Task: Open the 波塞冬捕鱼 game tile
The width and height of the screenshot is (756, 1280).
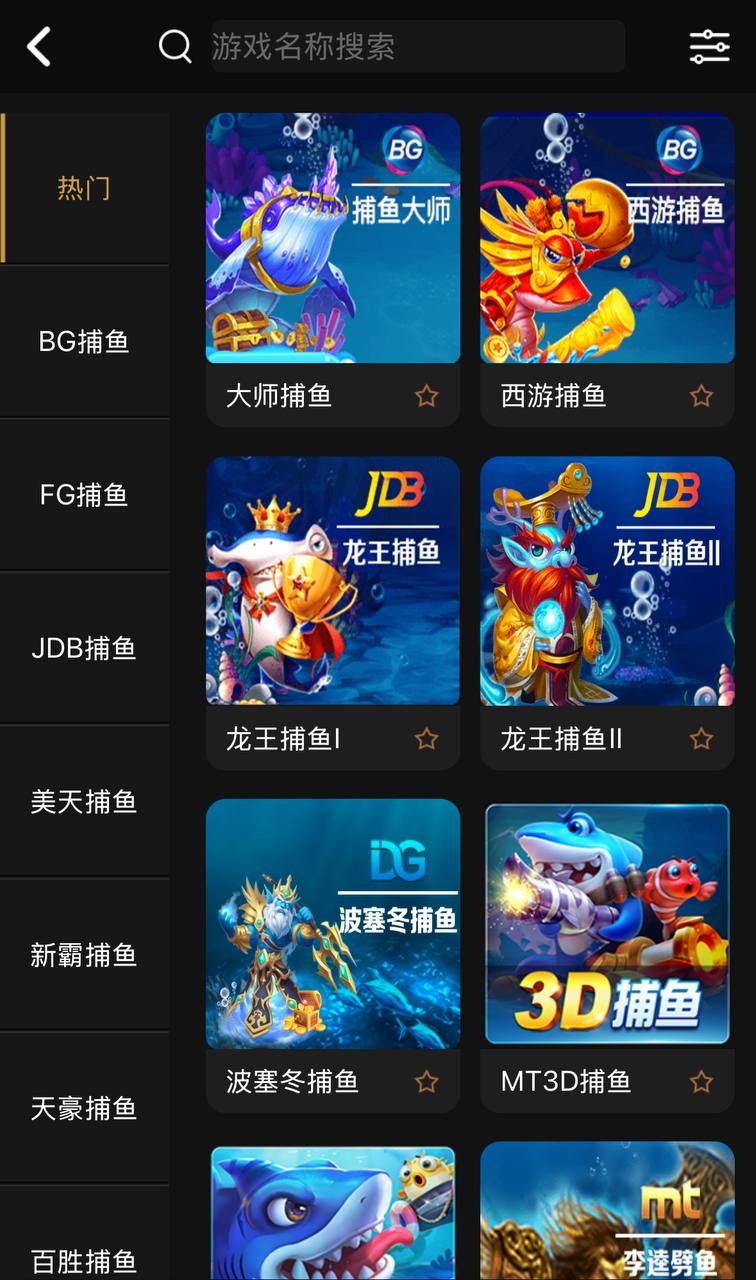Action: point(333,924)
